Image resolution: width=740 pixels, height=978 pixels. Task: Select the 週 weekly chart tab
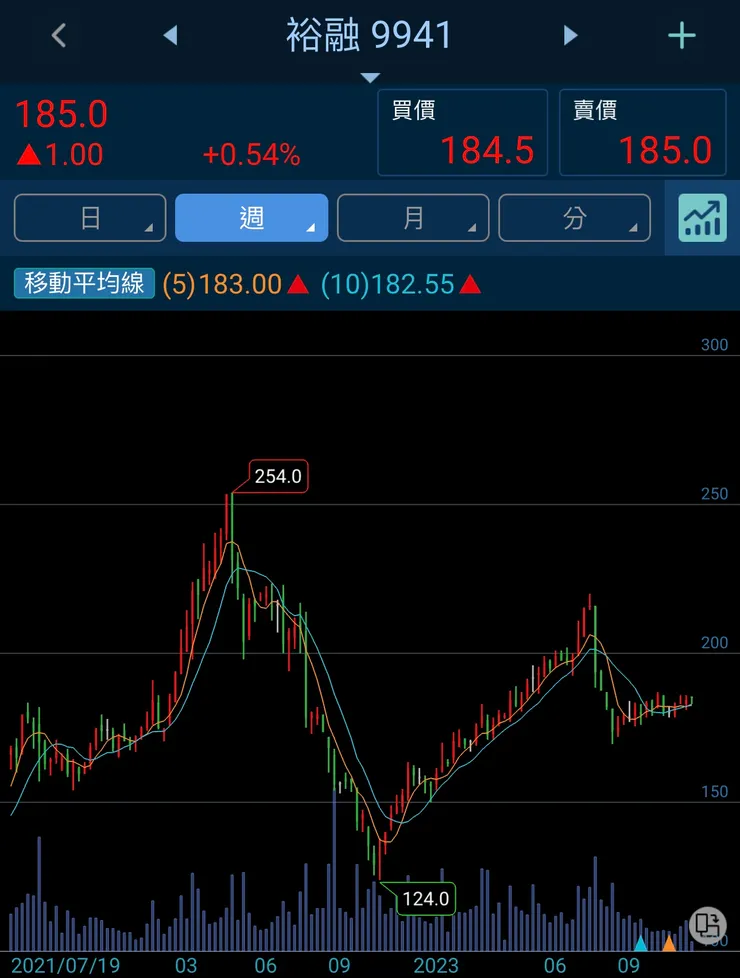pyautogui.click(x=251, y=218)
